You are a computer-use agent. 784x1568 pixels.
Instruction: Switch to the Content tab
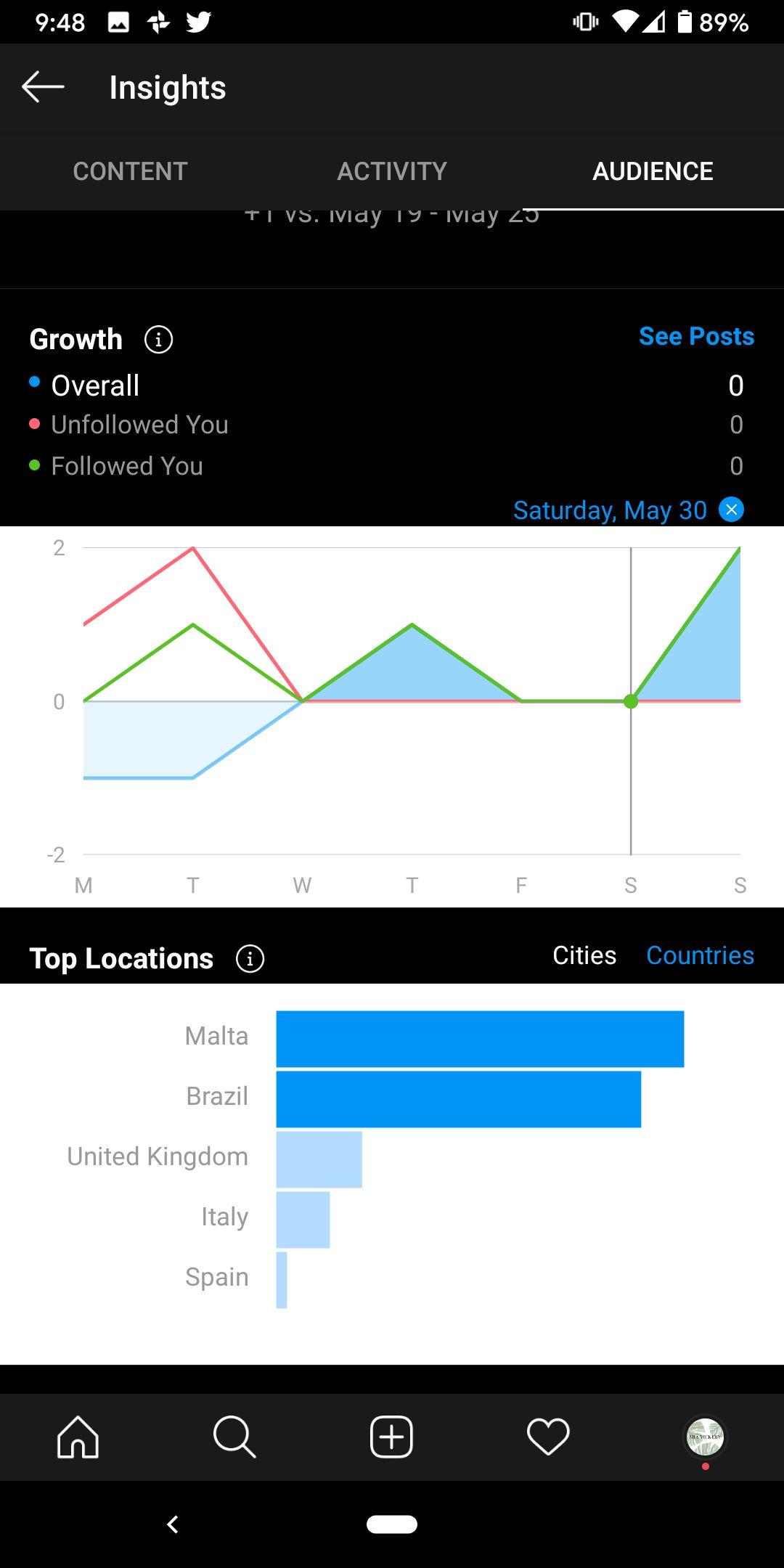coord(131,171)
